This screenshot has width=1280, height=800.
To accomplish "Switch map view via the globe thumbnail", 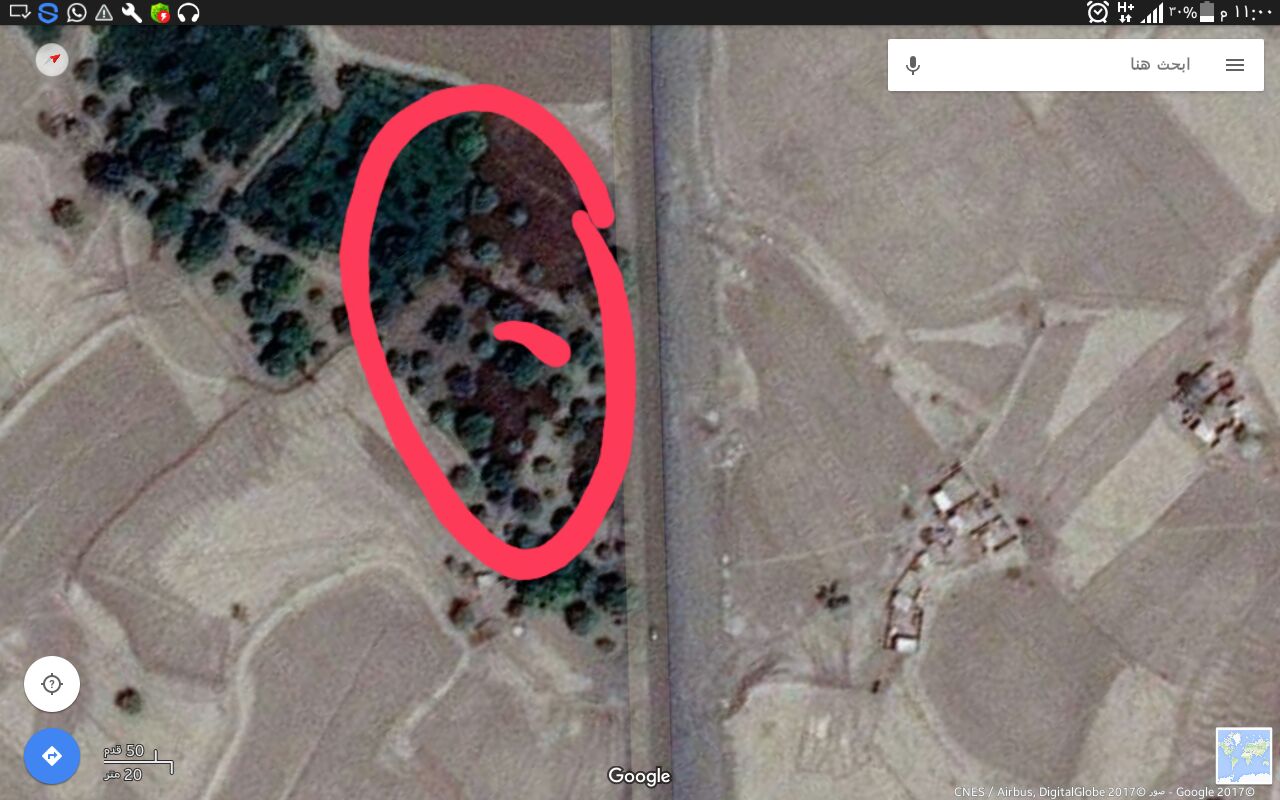I will [x=1243, y=755].
